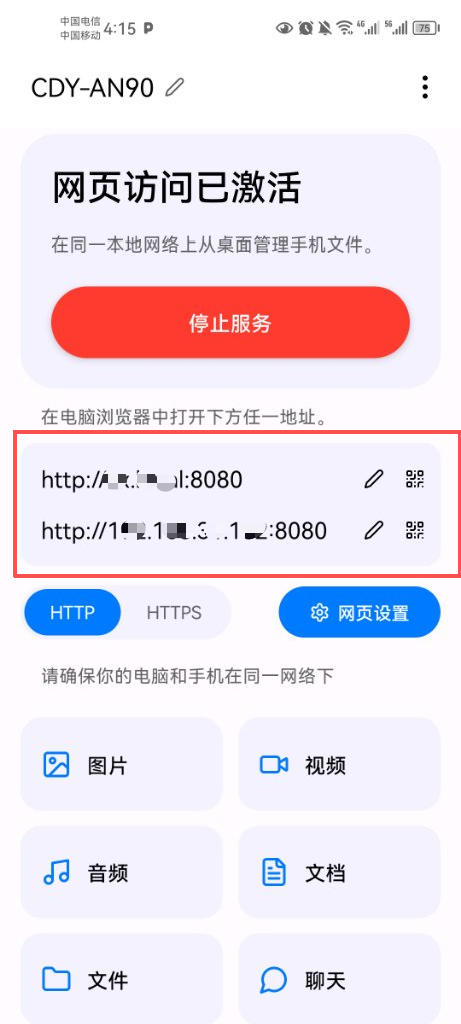The width and height of the screenshot is (461, 1024).
Task: Show QR code for the second IP address
Action: (x=415, y=530)
